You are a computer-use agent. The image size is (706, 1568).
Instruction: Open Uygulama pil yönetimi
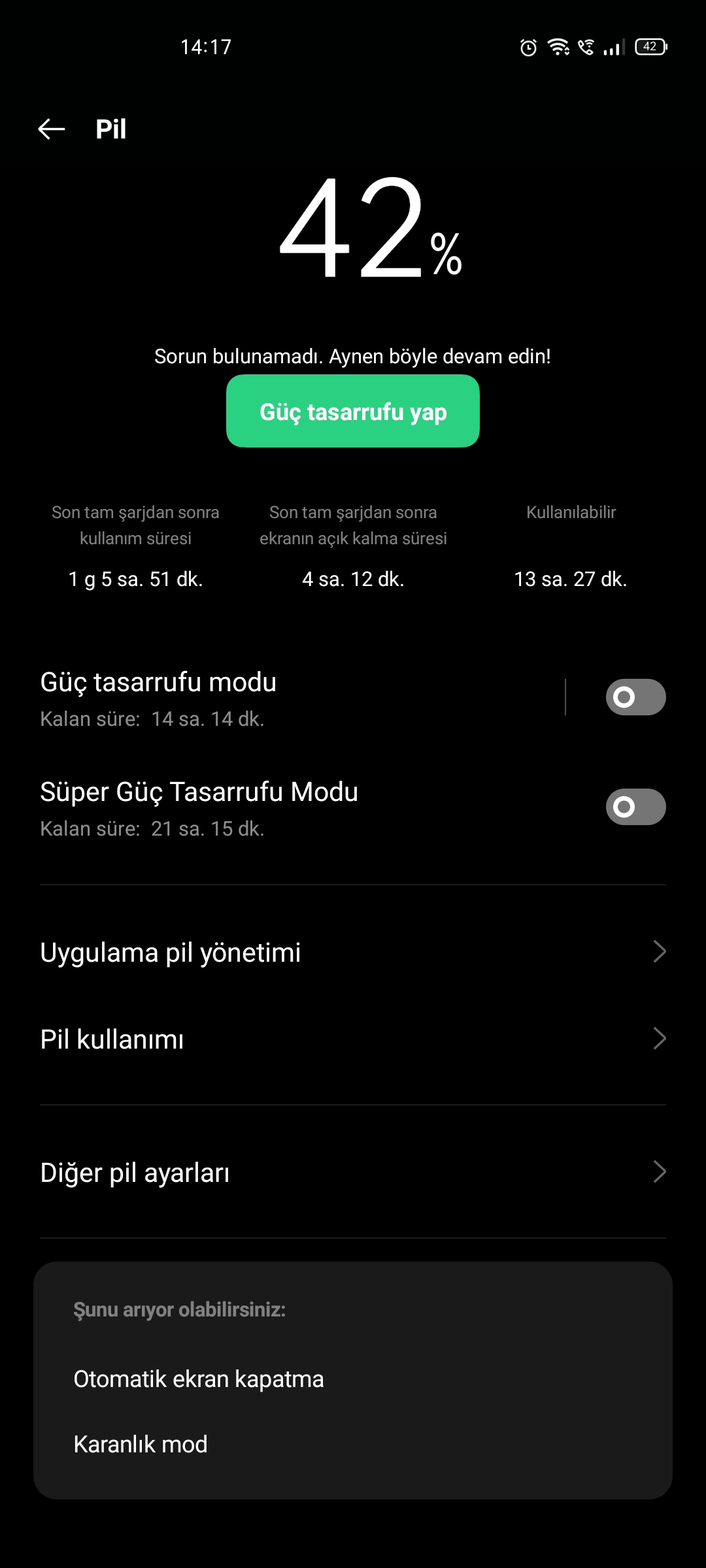tap(353, 952)
